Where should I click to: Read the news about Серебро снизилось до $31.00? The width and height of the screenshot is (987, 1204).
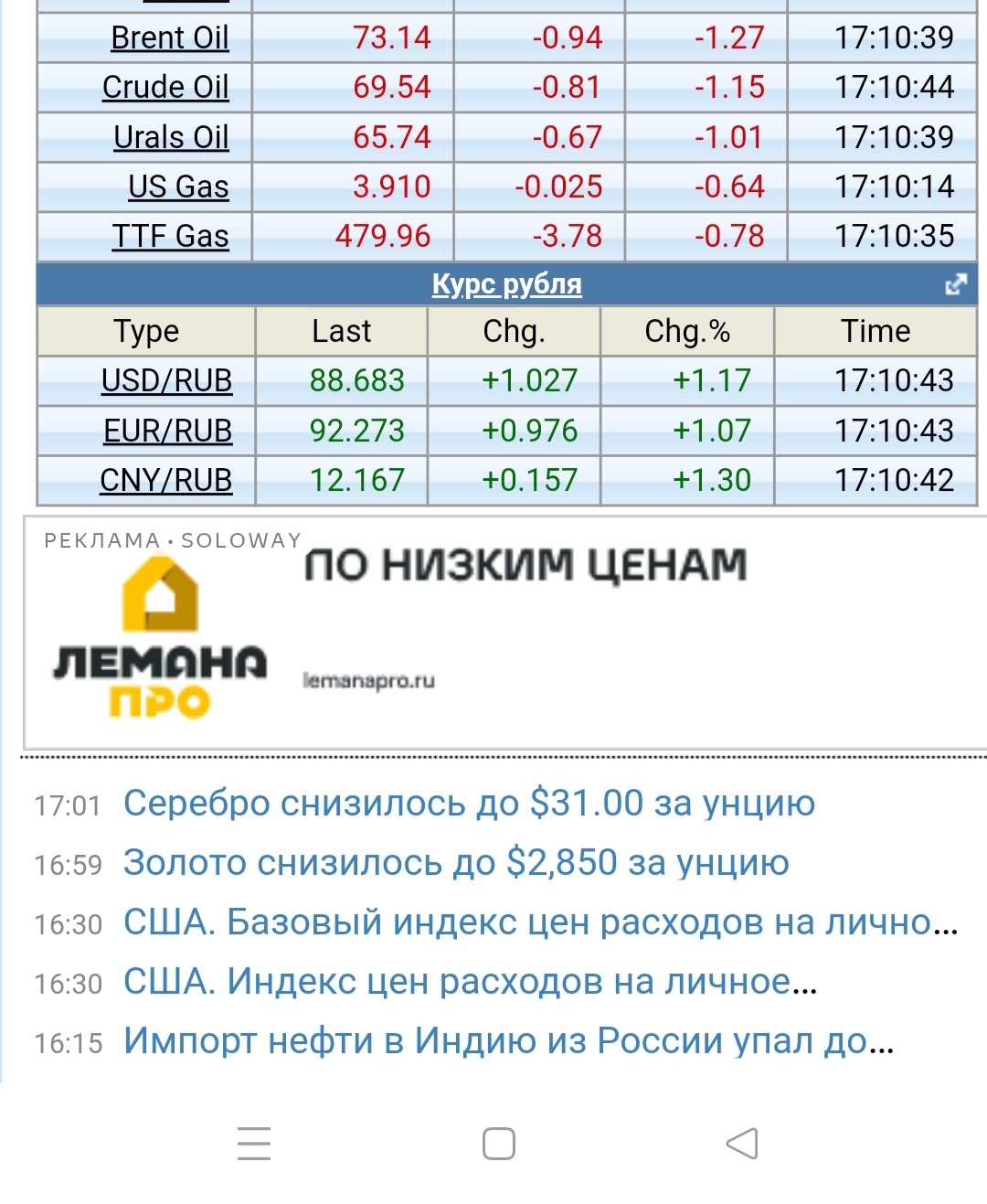pos(469,804)
